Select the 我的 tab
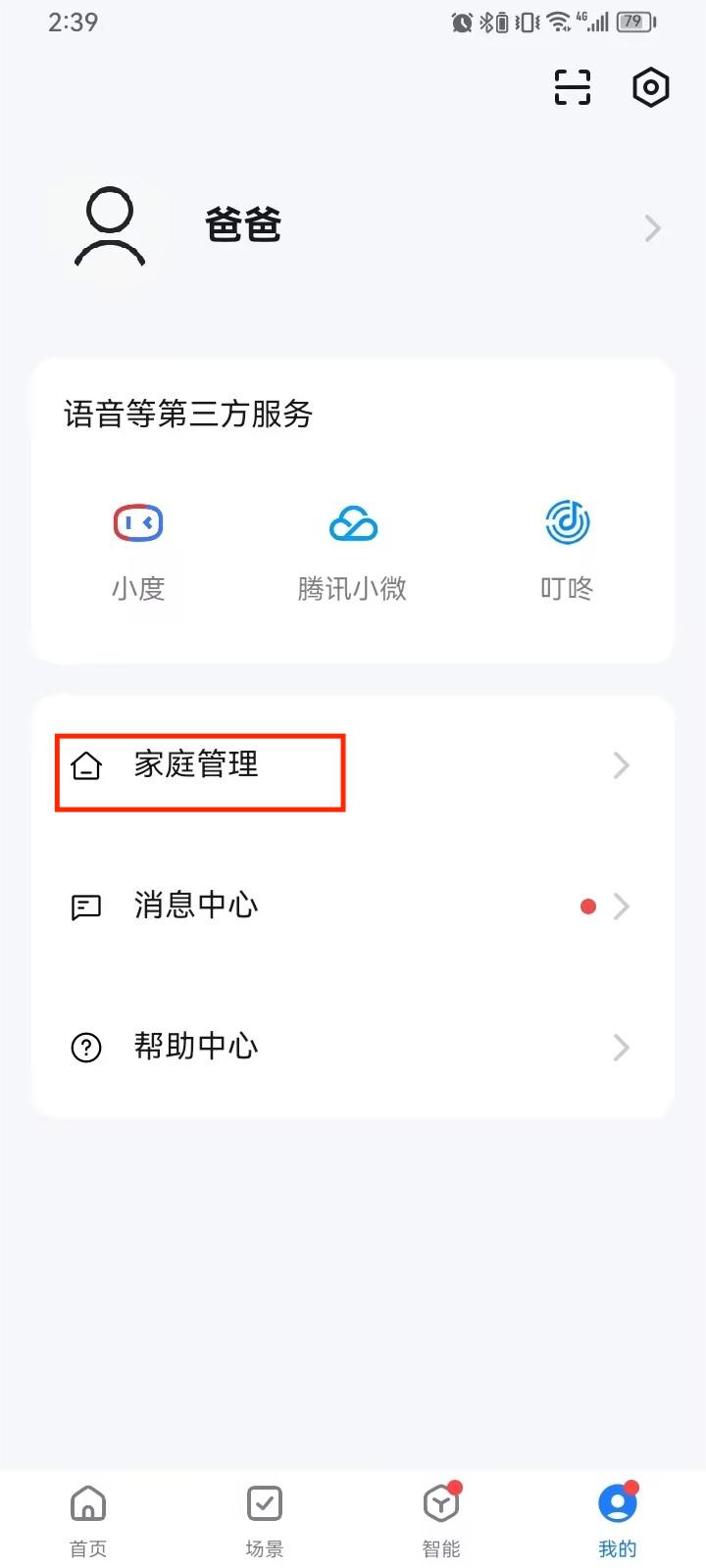The image size is (706, 1568). pyautogui.click(x=618, y=1518)
